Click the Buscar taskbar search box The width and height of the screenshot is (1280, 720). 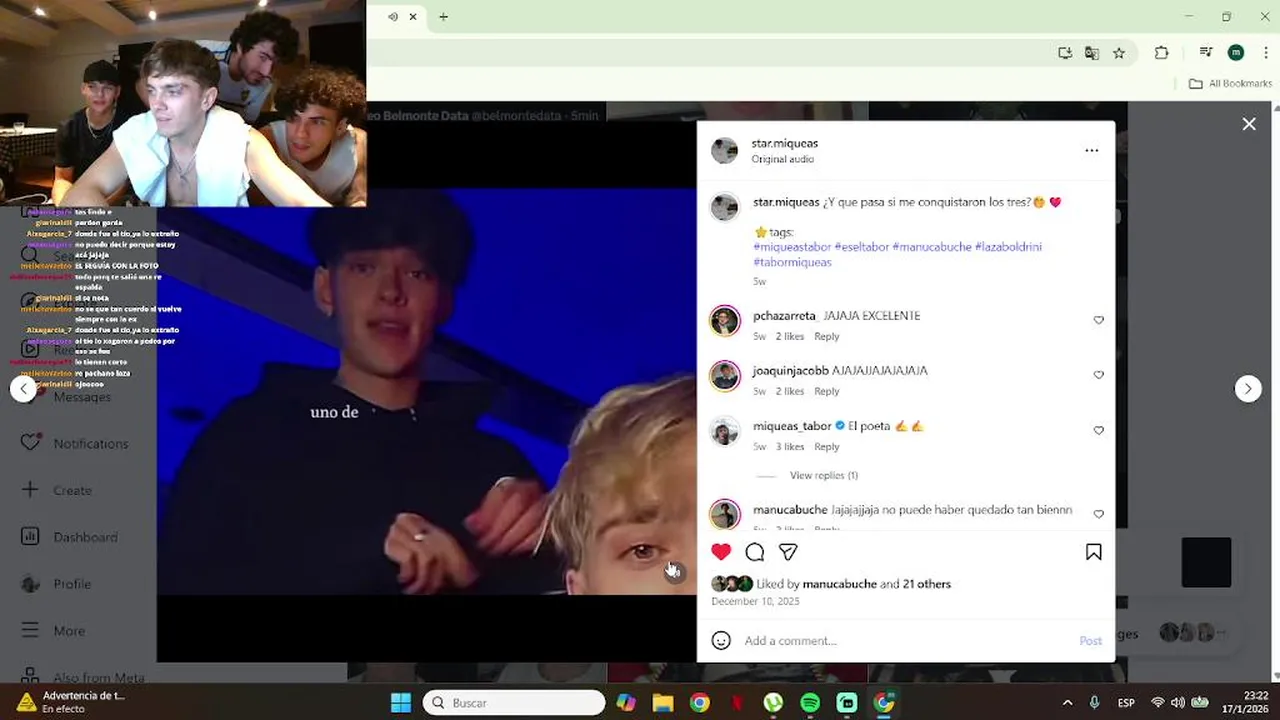(515, 703)
